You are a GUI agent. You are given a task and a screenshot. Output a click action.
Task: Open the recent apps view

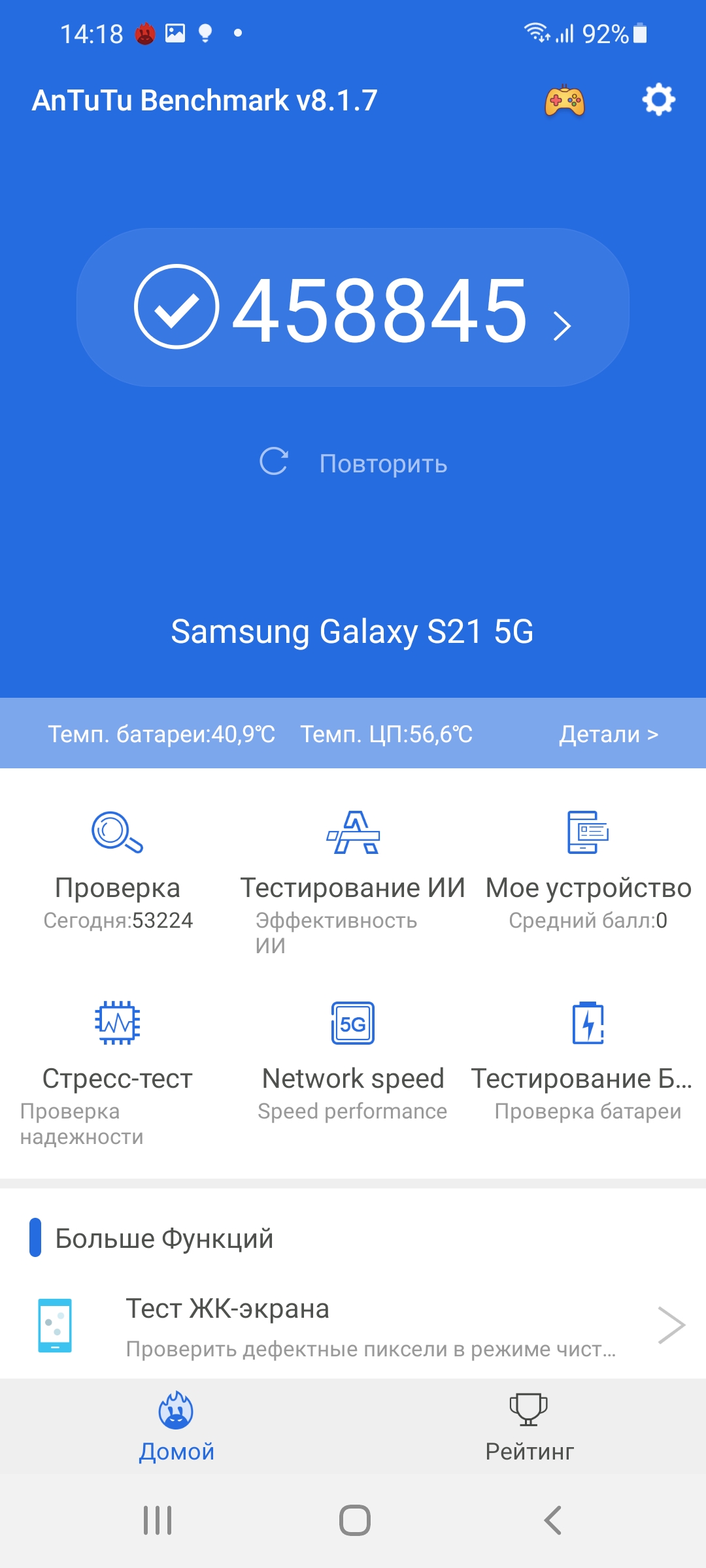pos(158,1520)
